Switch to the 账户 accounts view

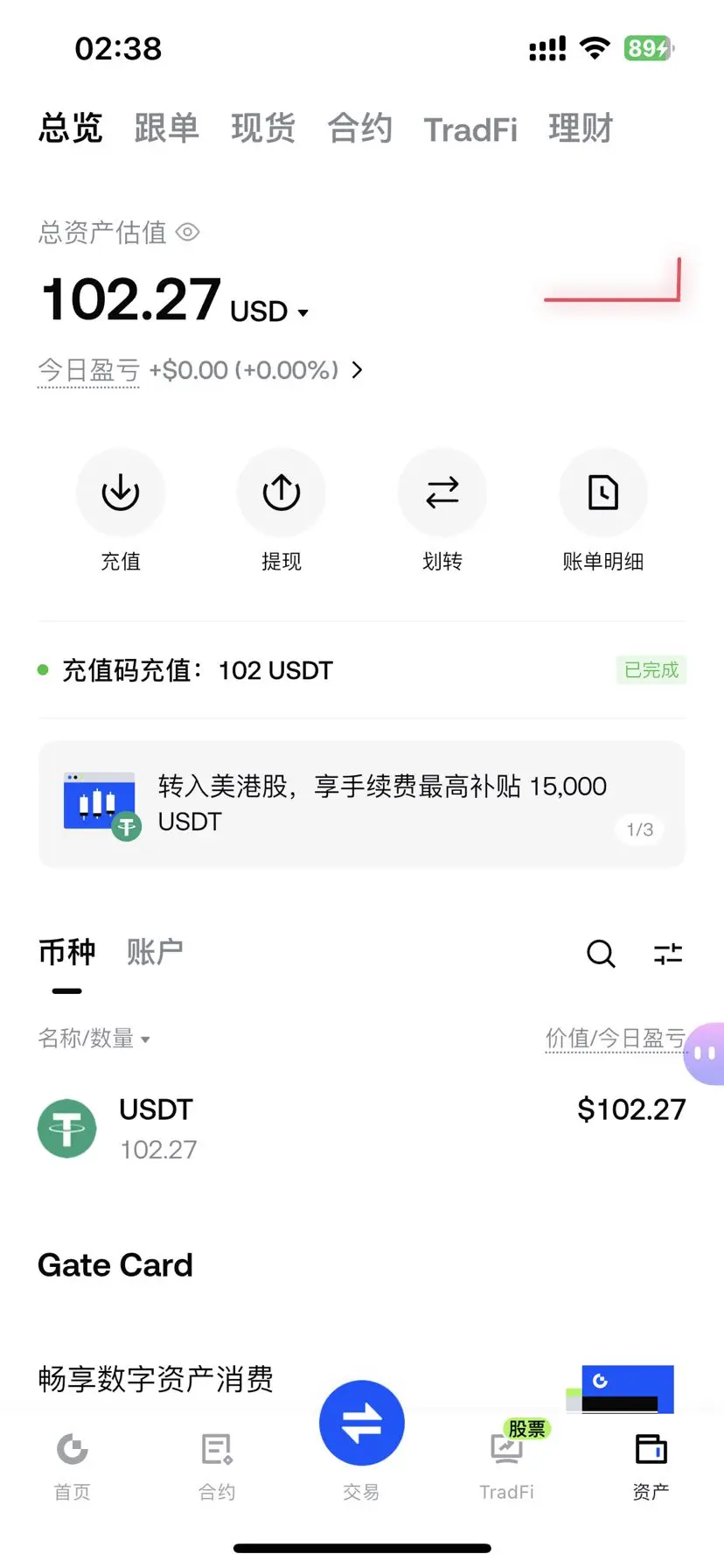[x=155, y=951]
